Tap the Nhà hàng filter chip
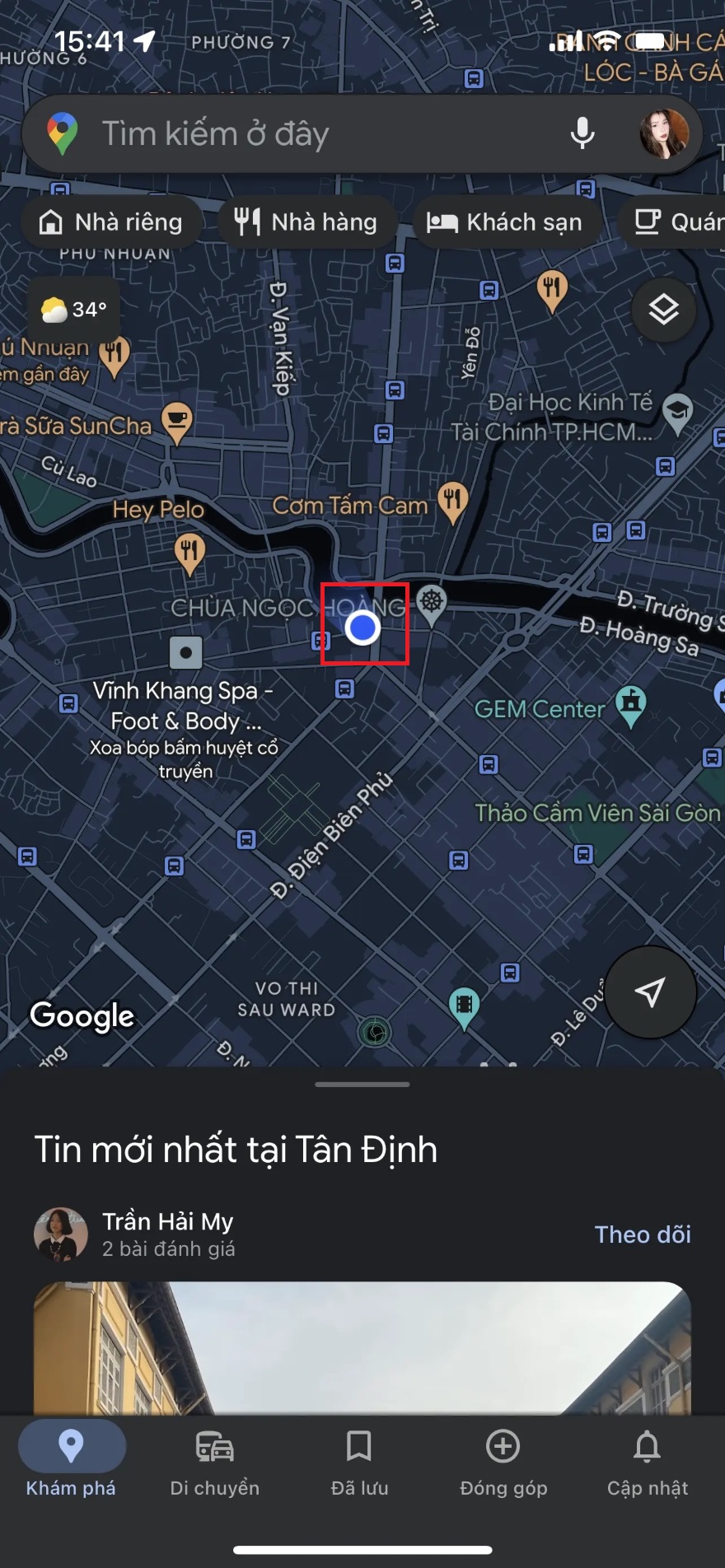The height and width of the screenshot is (1568, 725). 306,222
